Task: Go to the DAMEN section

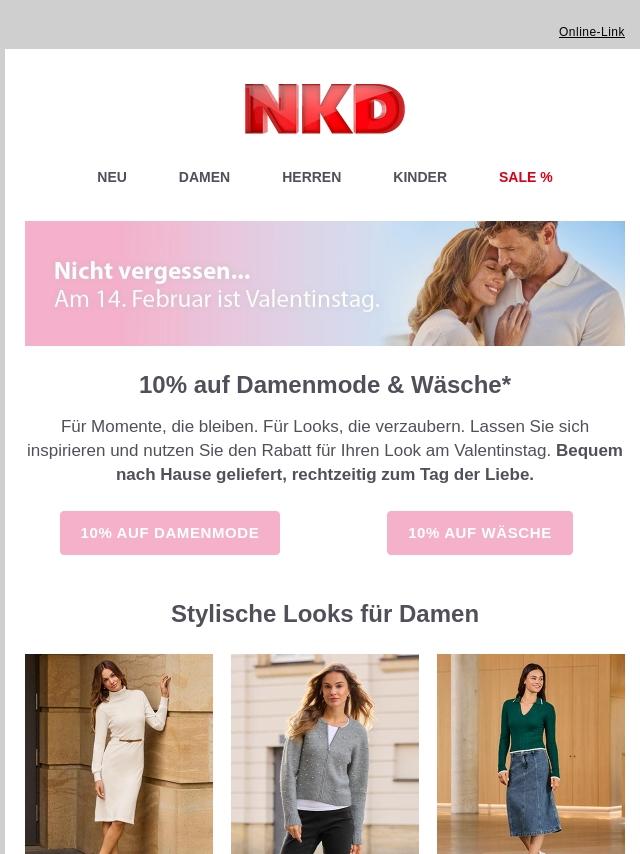Action: [204, 177]
